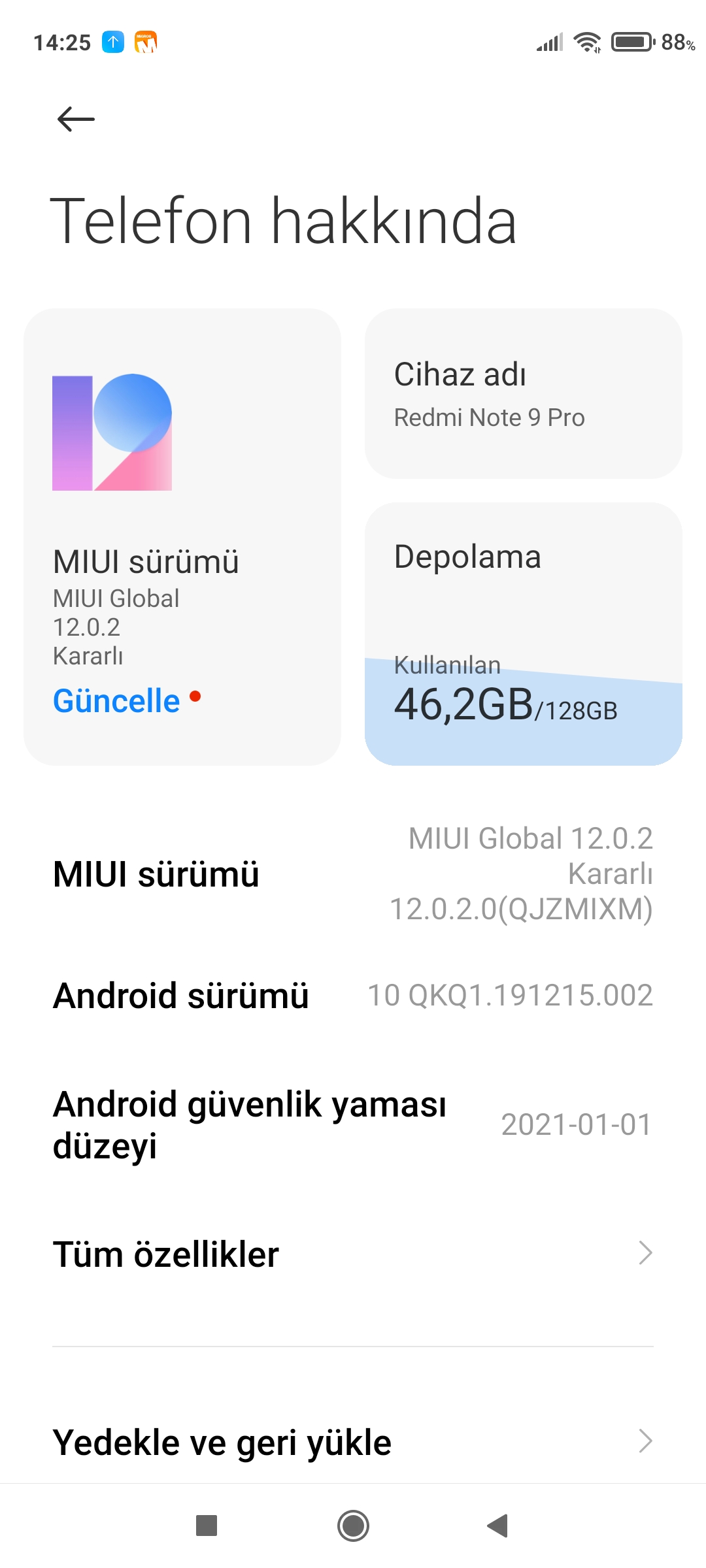
Task: Tap the Android sürümü row
Action: click(x=353, y=996)
